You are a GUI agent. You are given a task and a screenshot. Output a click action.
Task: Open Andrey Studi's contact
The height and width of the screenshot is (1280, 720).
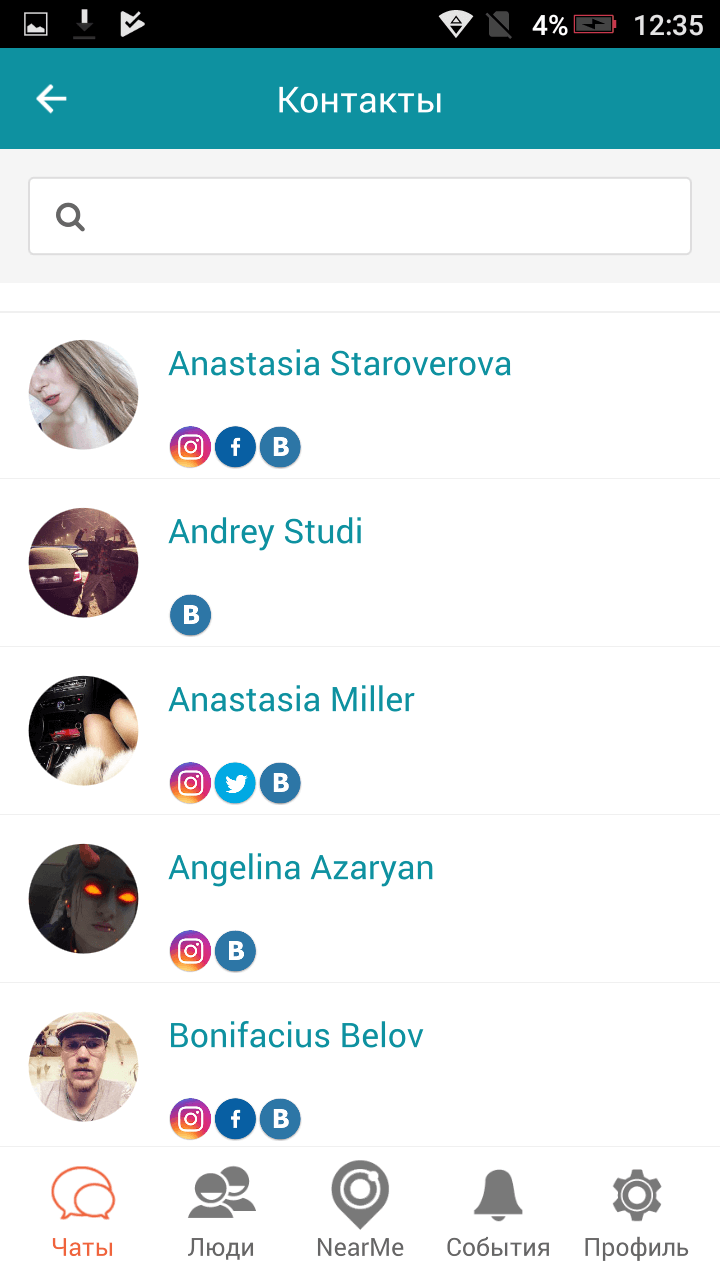pyautogui.click(x=266, y=532)
